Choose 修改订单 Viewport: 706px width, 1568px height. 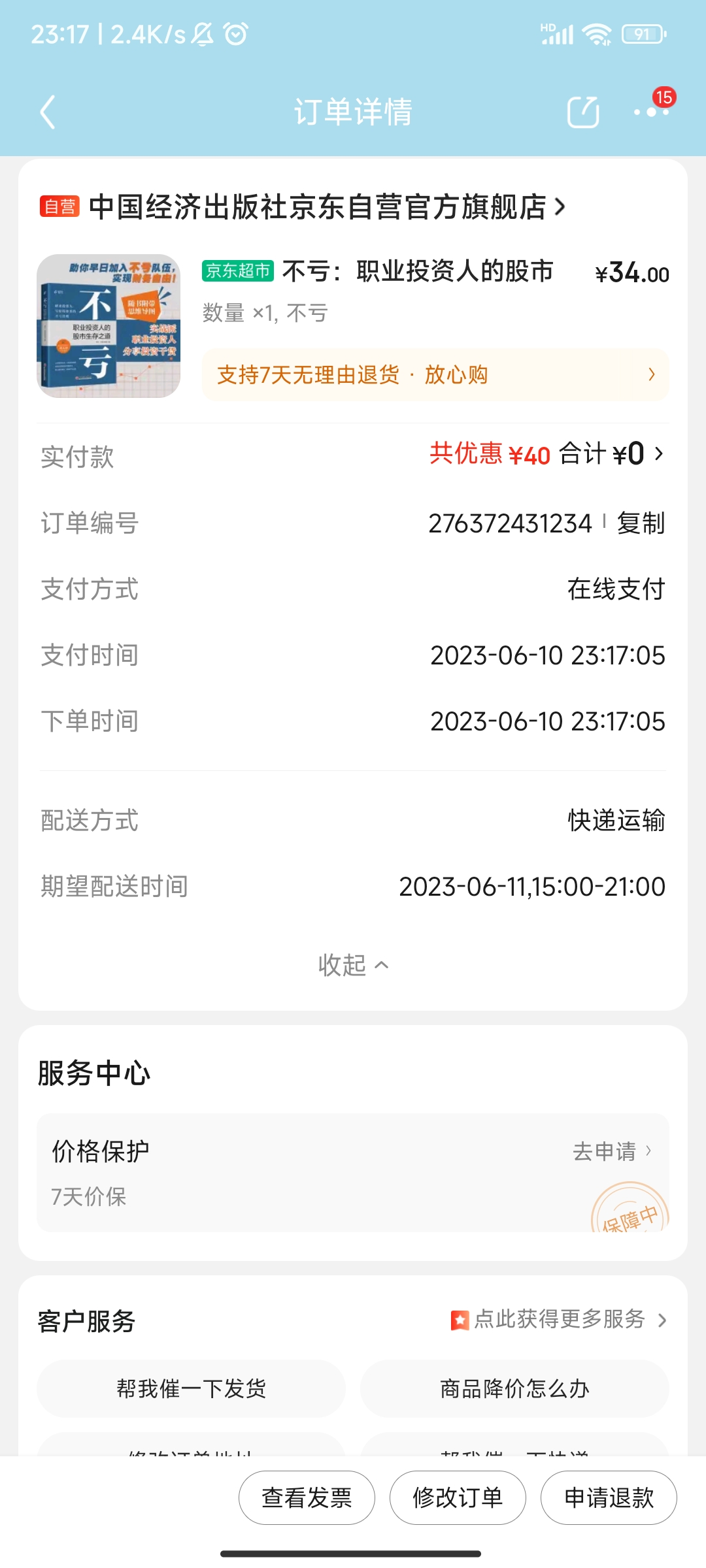[458, 1497]
